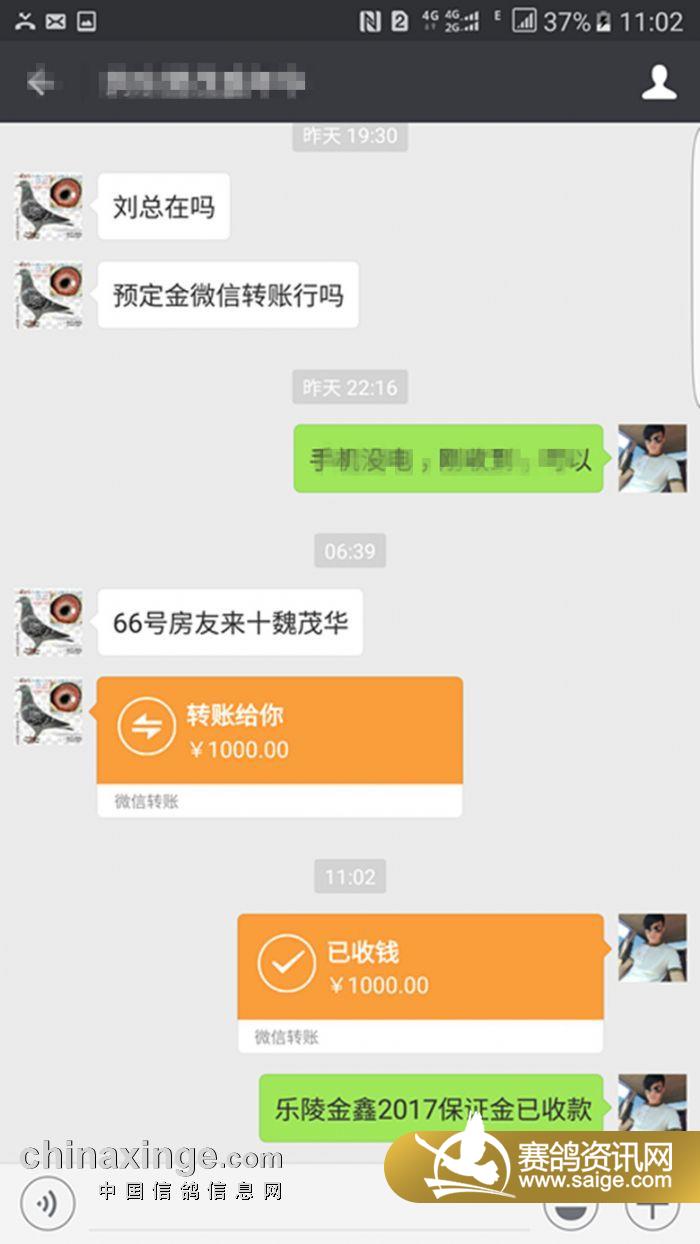
Task: Open the chat info profile icon
Action: click(x=659, y=82)
